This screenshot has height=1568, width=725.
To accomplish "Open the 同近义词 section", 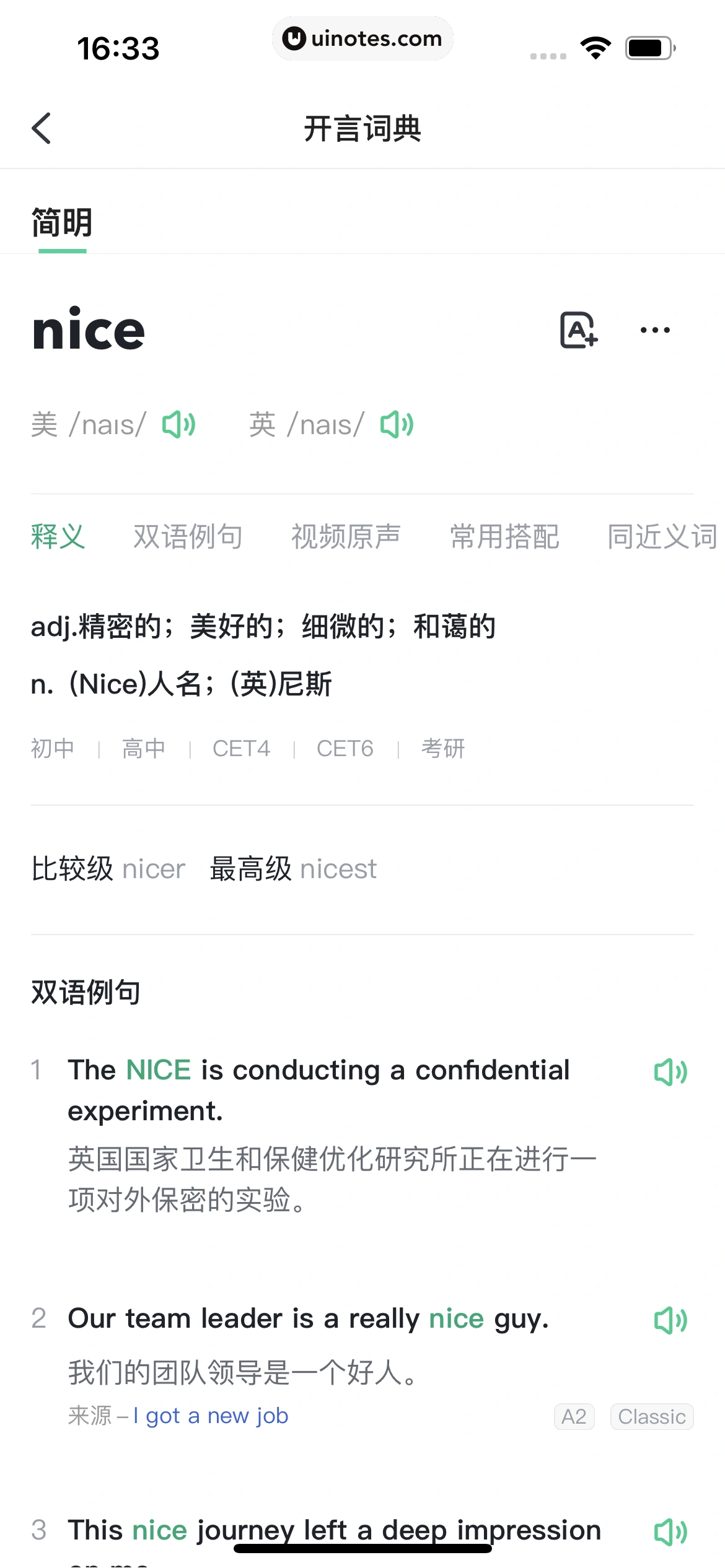I will click(x=662, y=536).
